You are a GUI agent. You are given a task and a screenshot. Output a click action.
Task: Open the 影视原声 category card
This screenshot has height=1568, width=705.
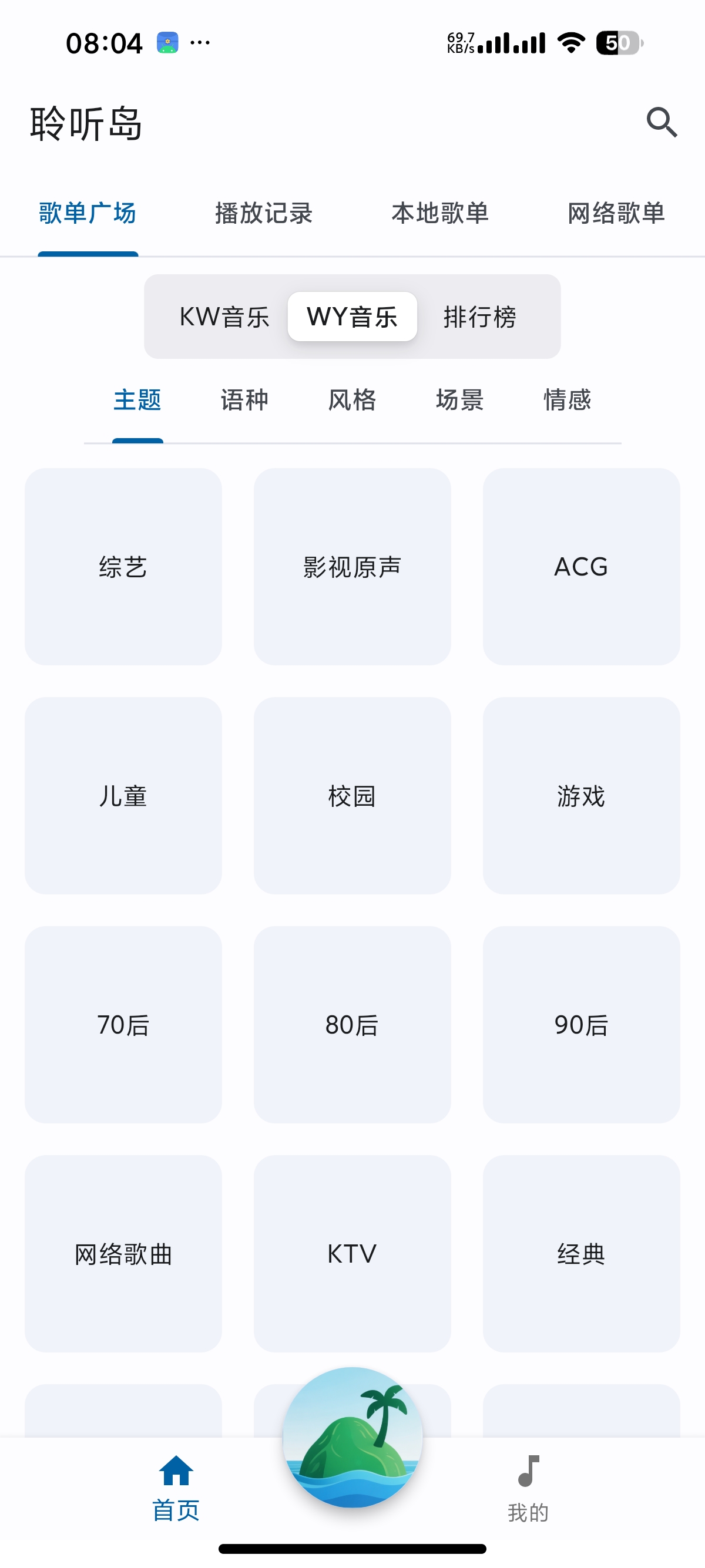tap(352, 567)
